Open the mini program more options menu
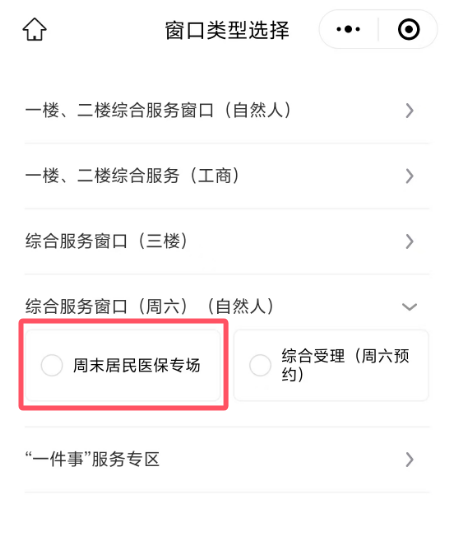This screenshot has width=456, height=537. coord(348,29)
